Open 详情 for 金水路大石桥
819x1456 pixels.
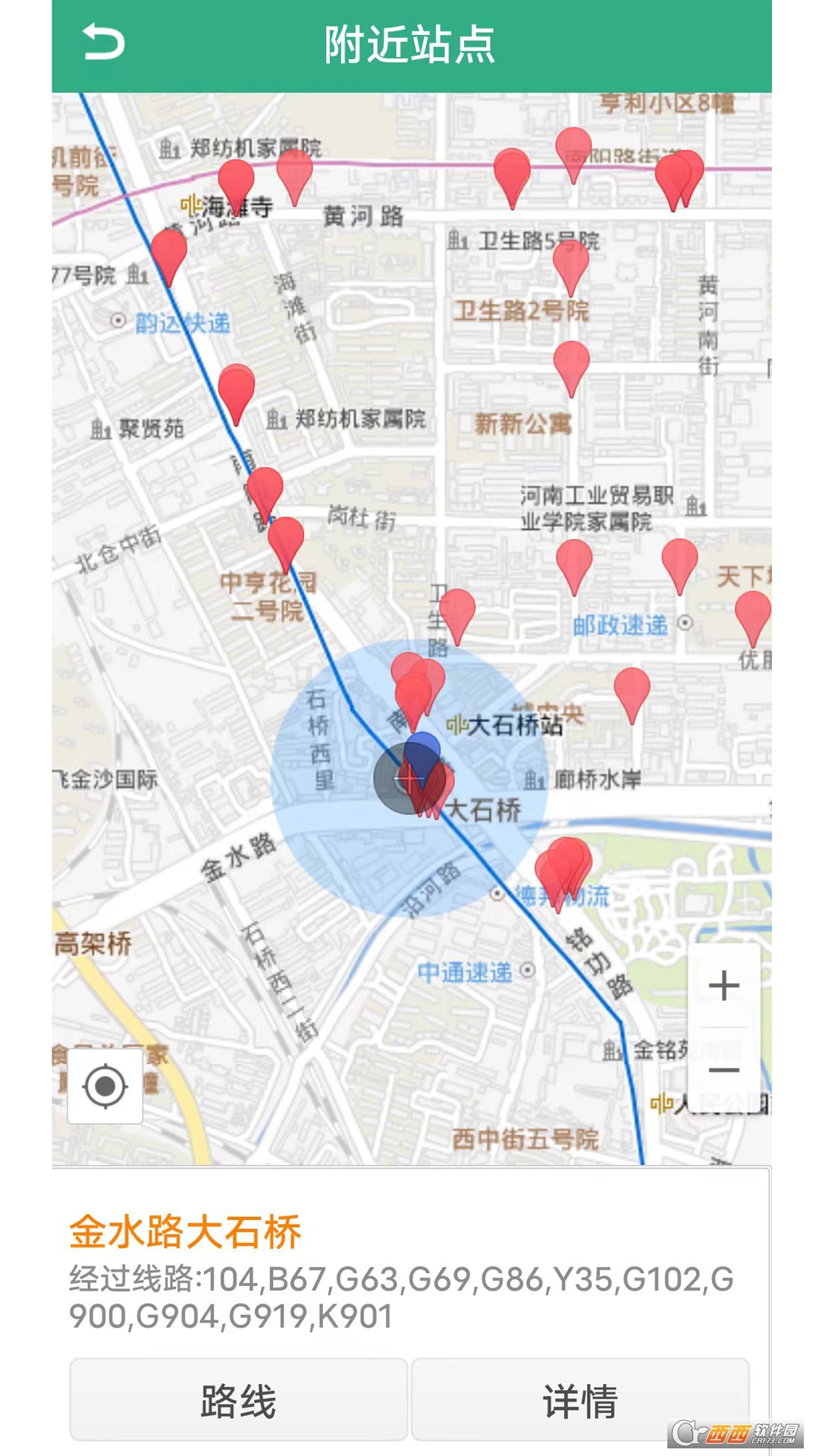point(580,1400)
